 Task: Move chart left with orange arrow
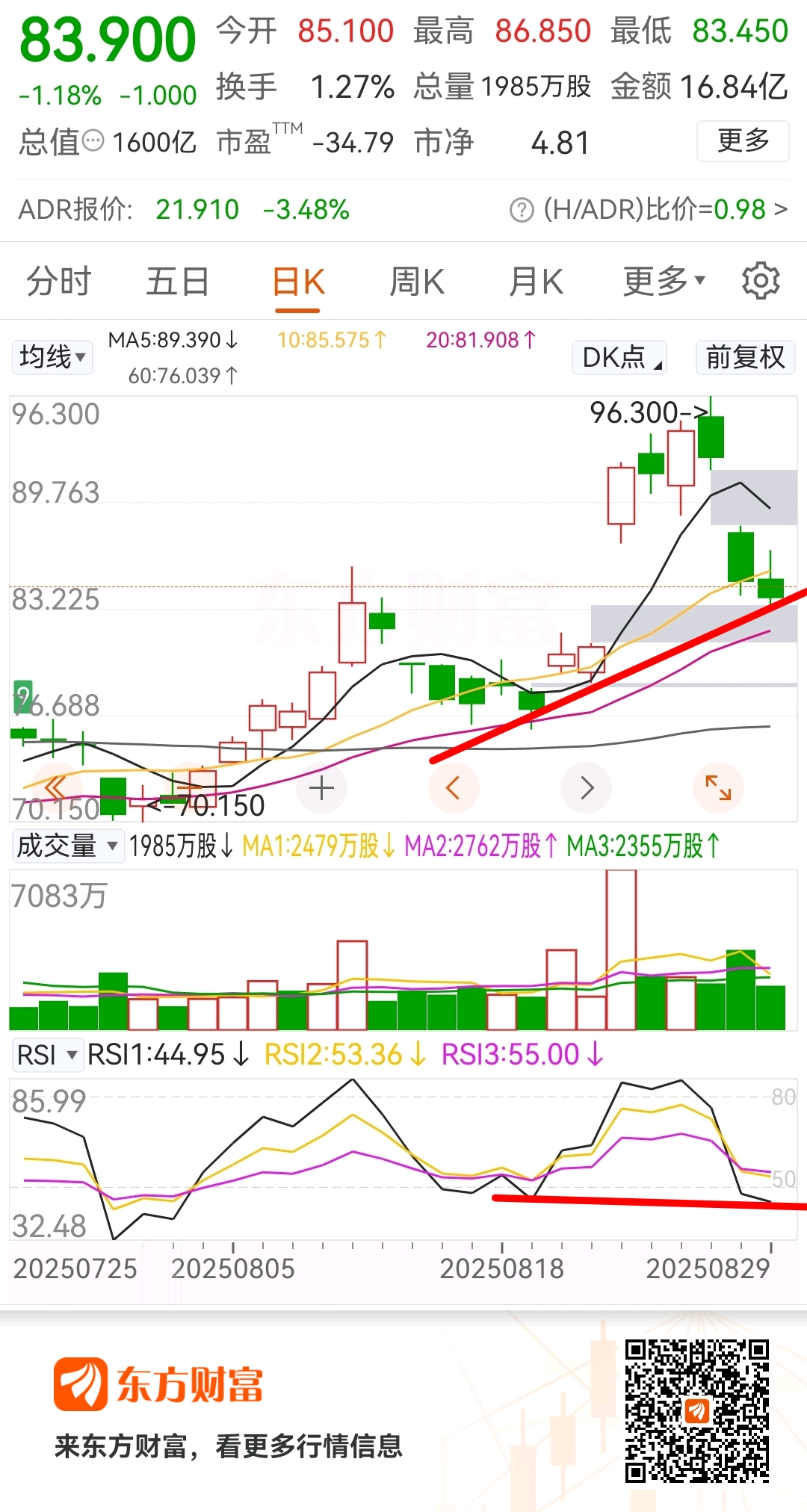[x=453, y=787]
